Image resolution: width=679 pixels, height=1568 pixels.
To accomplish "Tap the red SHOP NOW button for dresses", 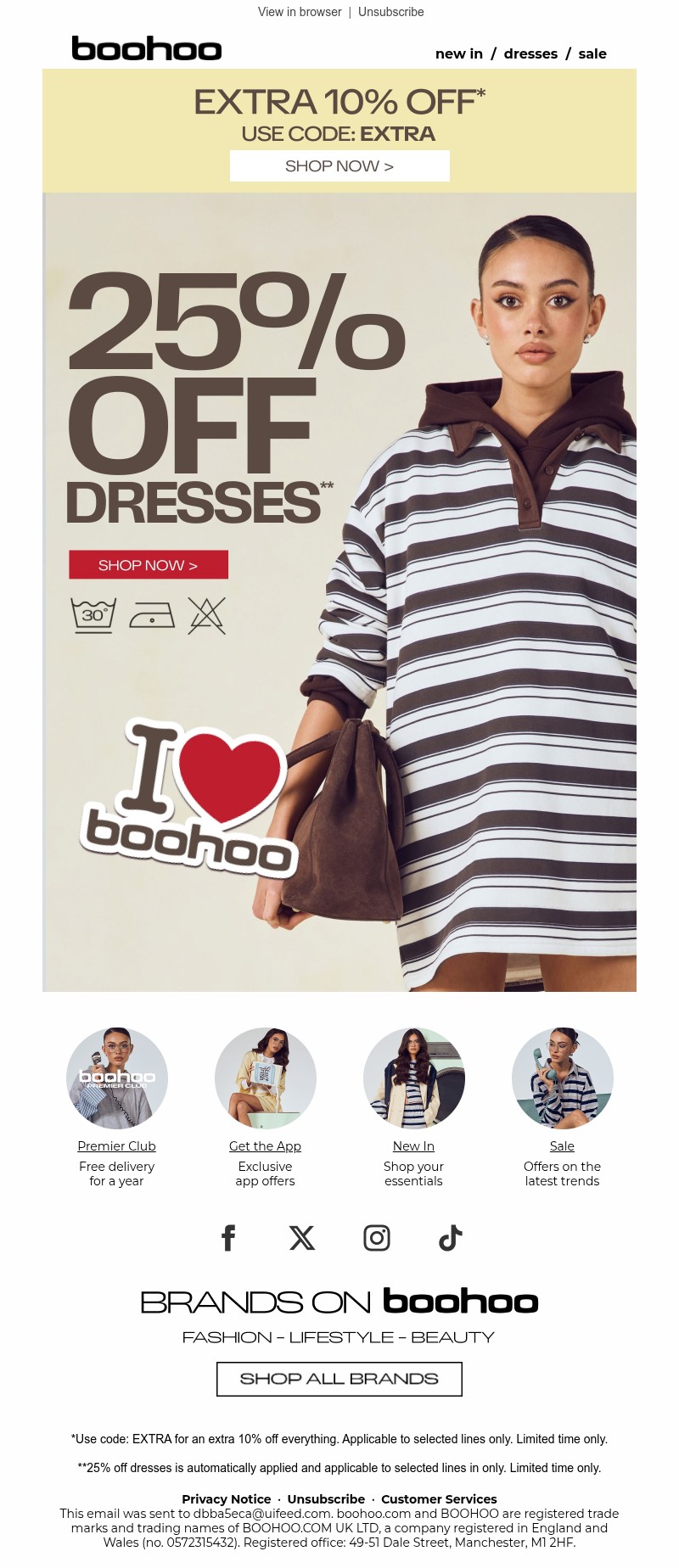I will pos(149,565).
